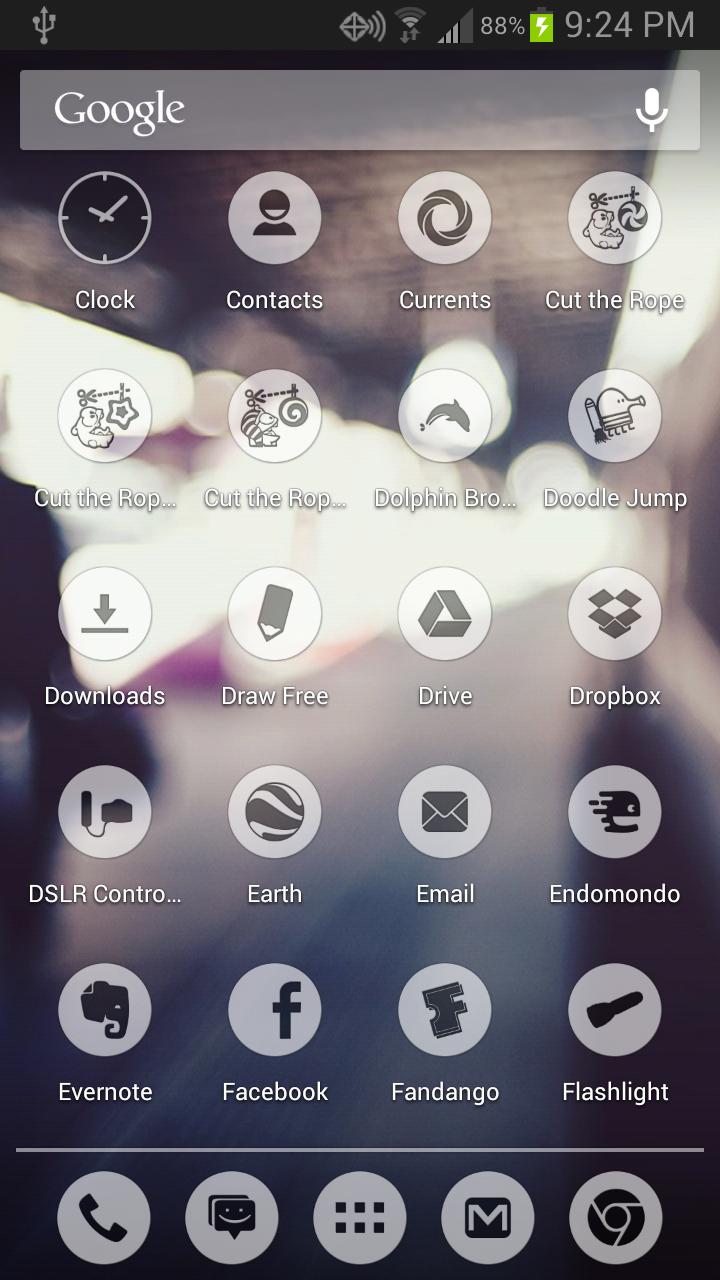Open the Messaging app
The width and height of the screenshot is (720, 1280).
click(x=232, y=1218)
